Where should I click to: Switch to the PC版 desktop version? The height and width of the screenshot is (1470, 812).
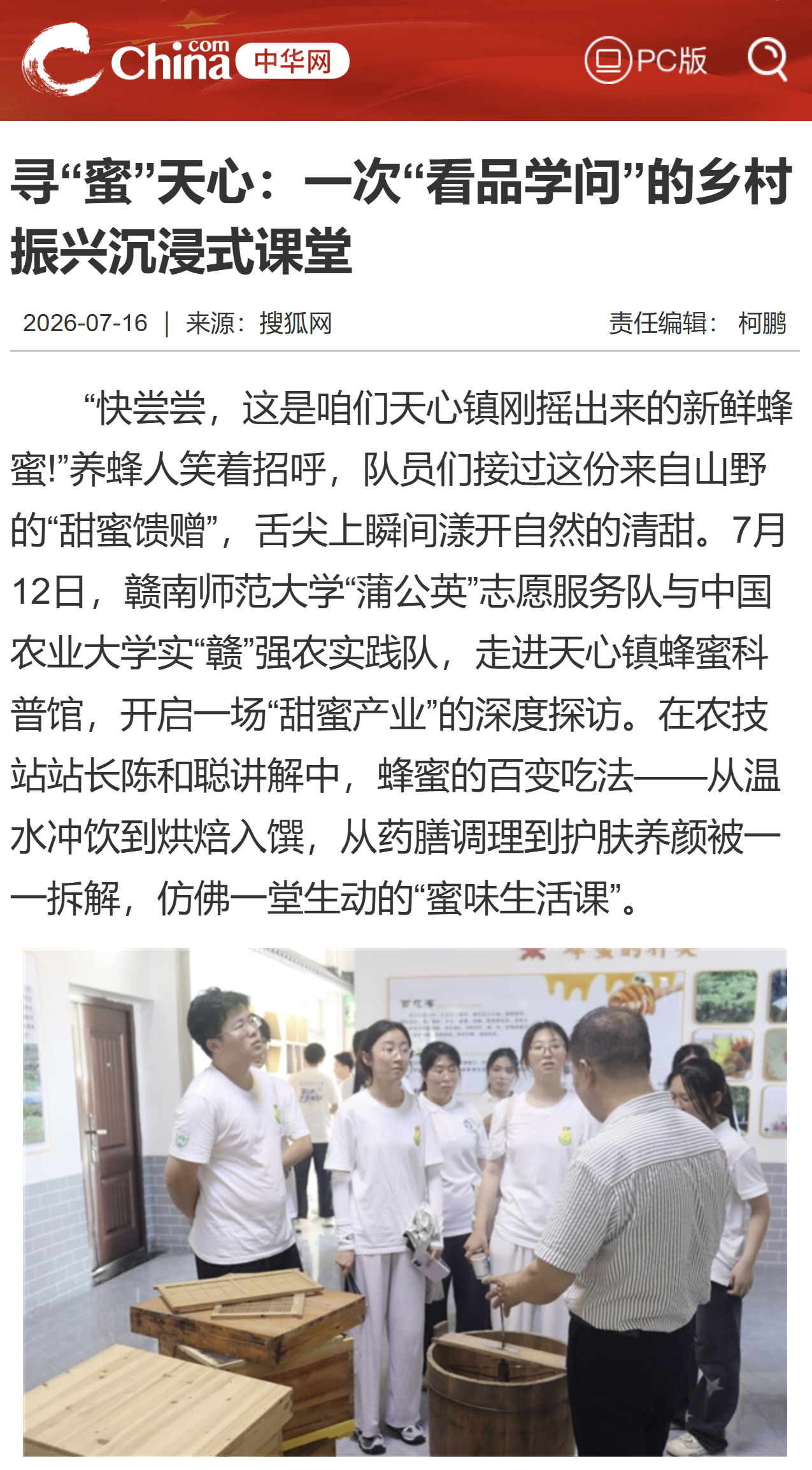645,61
